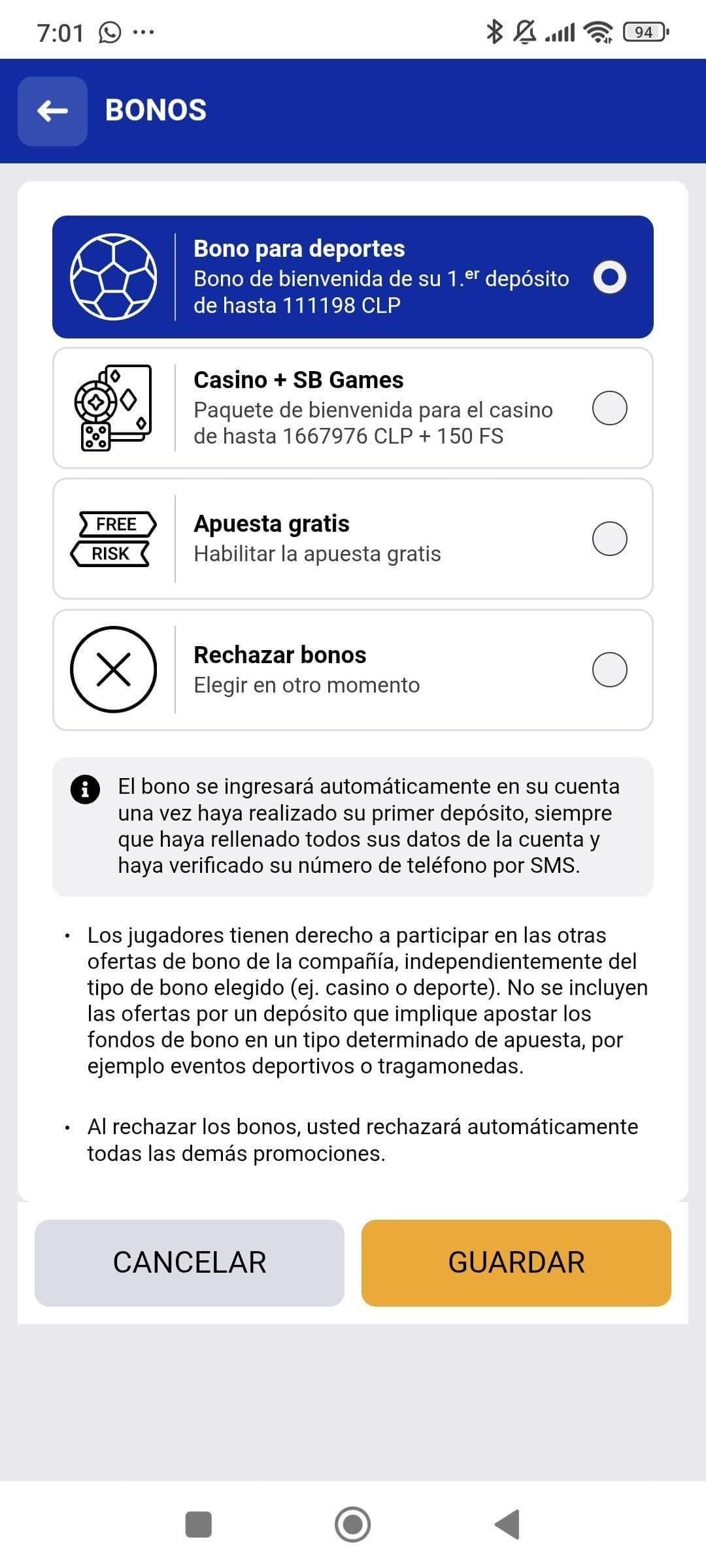Select the Bono para deportes radio button

tap(610, 277)
